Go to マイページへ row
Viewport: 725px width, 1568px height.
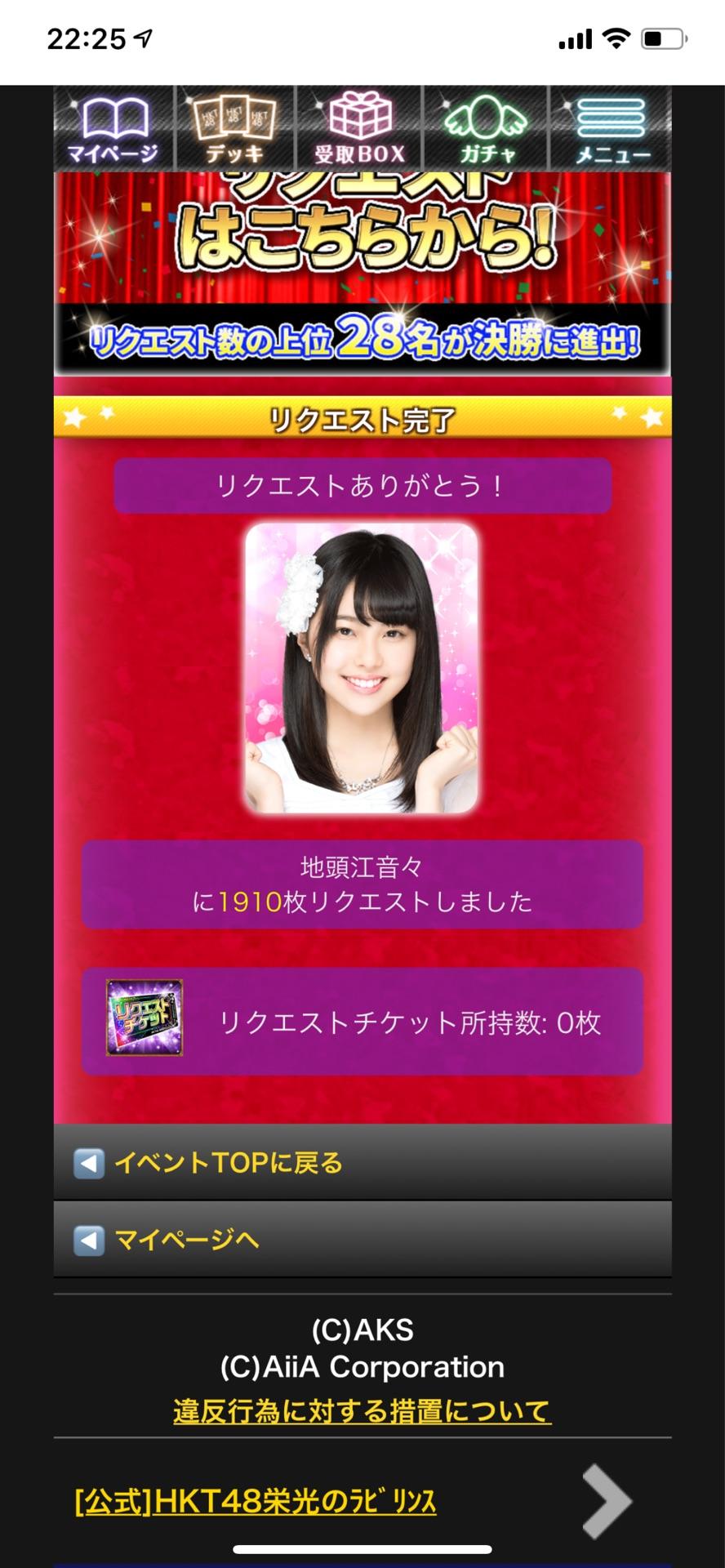click(x=362, y=1240)
